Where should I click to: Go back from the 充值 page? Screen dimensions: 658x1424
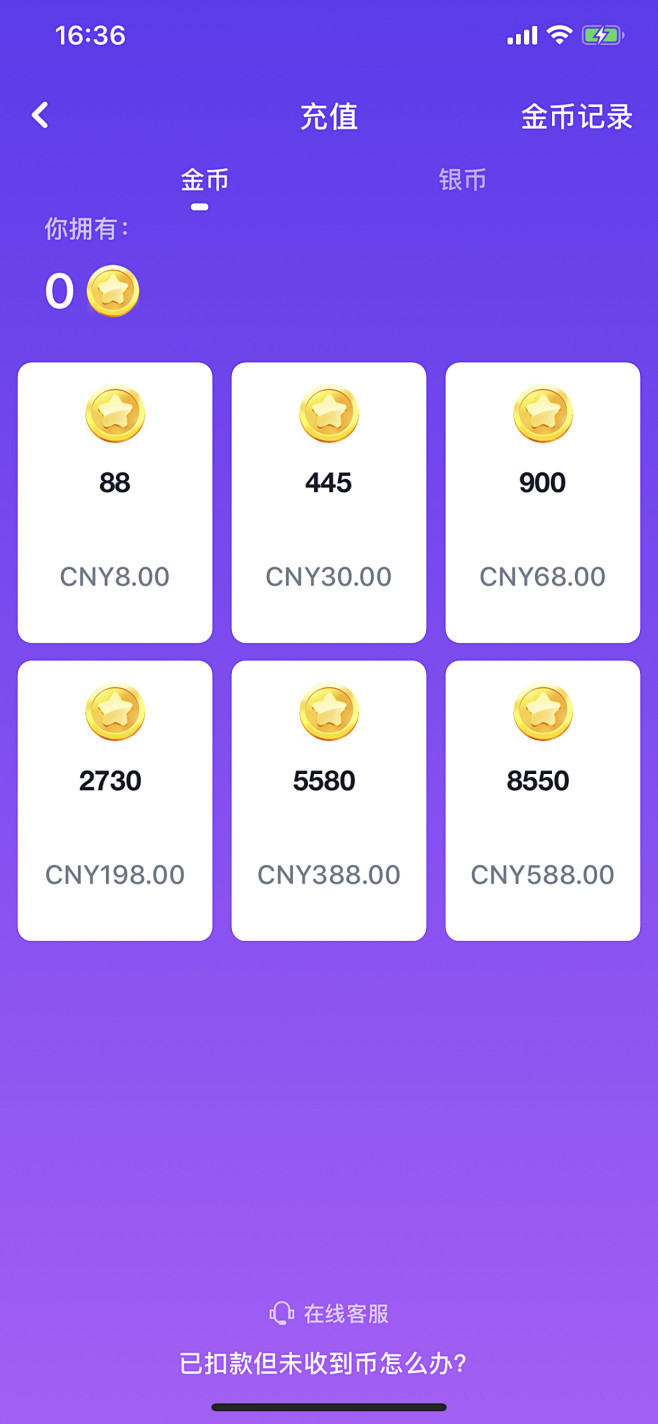click(x=40, y=116)
